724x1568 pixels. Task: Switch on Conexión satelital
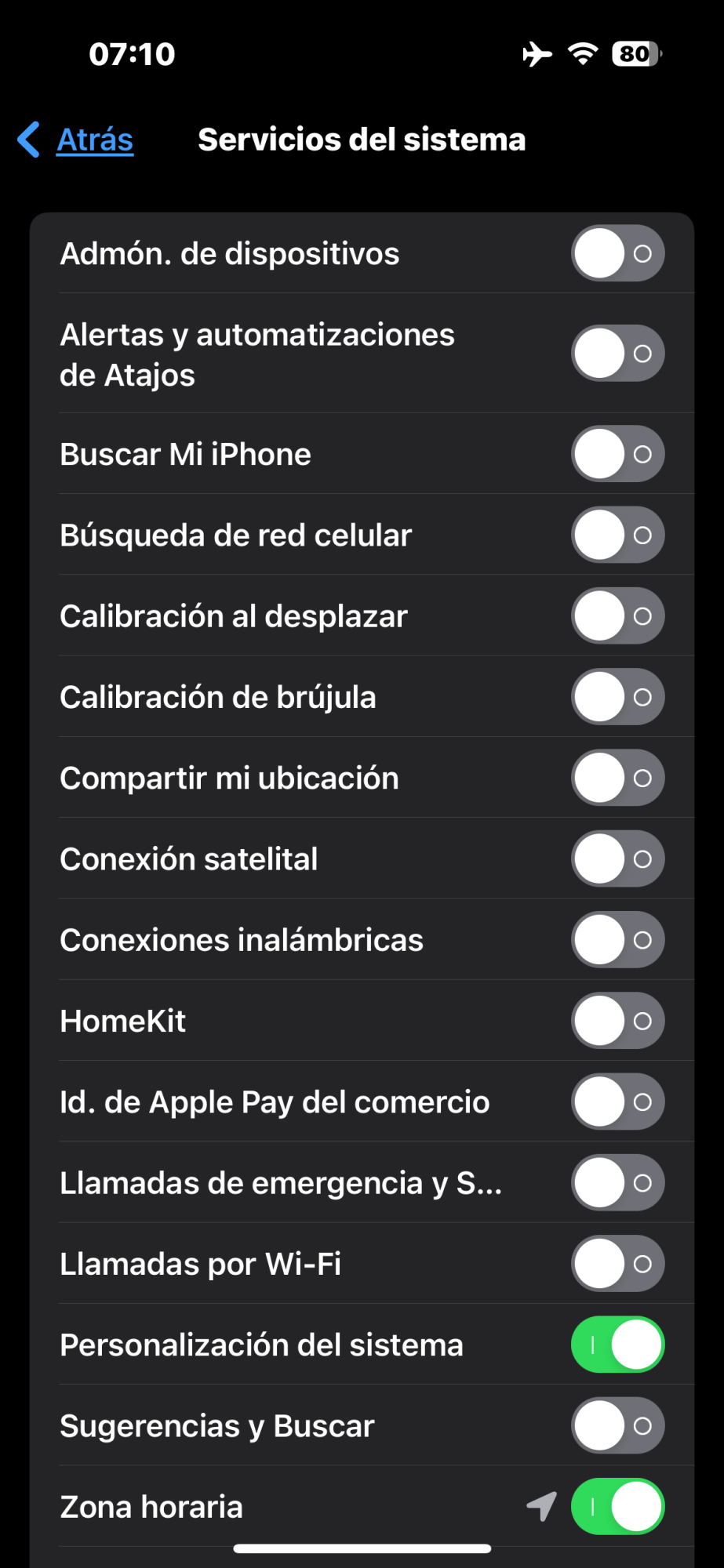pos(617,858)
